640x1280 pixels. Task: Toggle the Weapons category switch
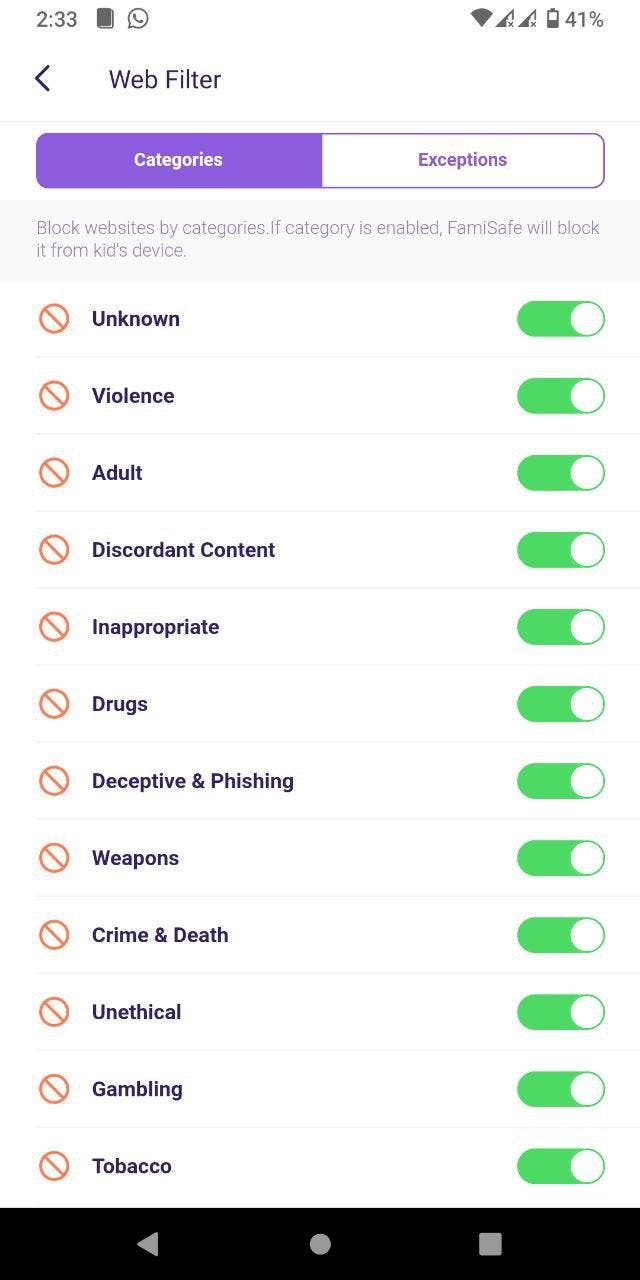click(561, 858)
